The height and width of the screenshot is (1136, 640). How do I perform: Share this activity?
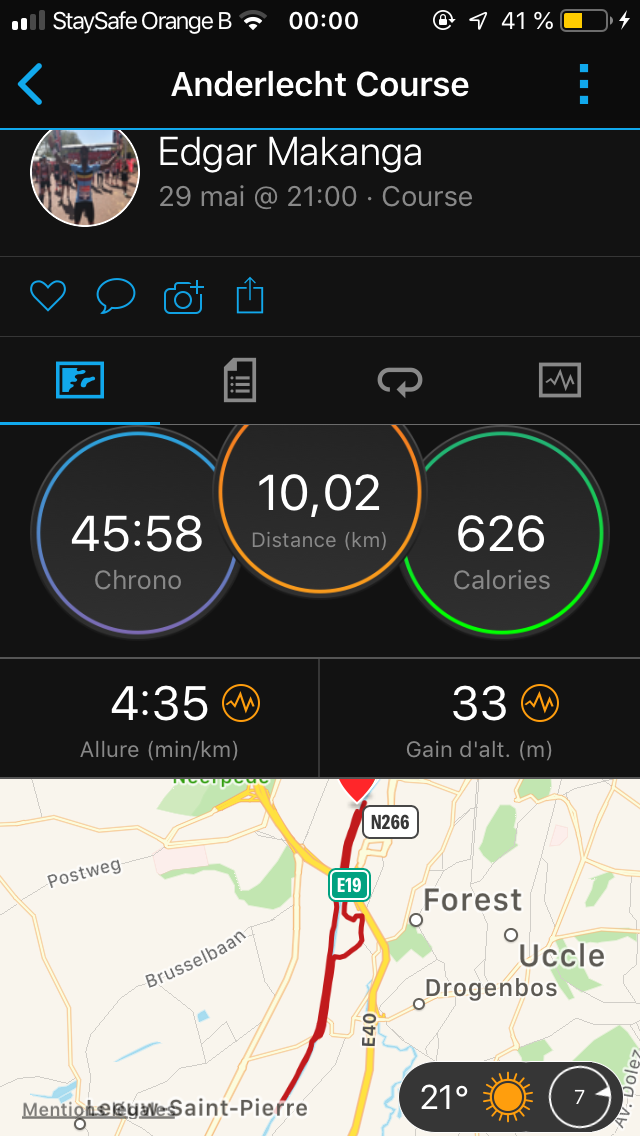[250, 296]
